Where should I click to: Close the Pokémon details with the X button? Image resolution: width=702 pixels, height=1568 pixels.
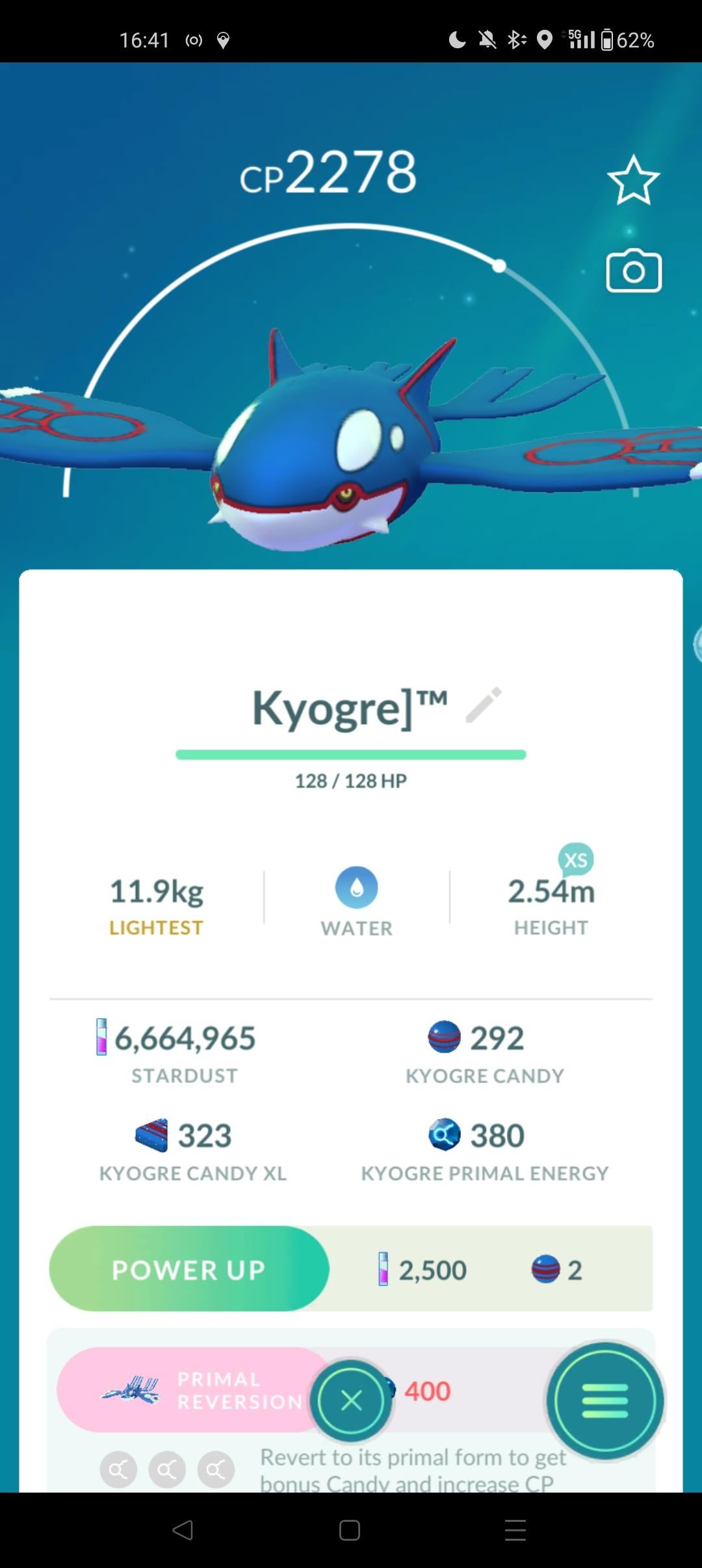(351, 1400)
